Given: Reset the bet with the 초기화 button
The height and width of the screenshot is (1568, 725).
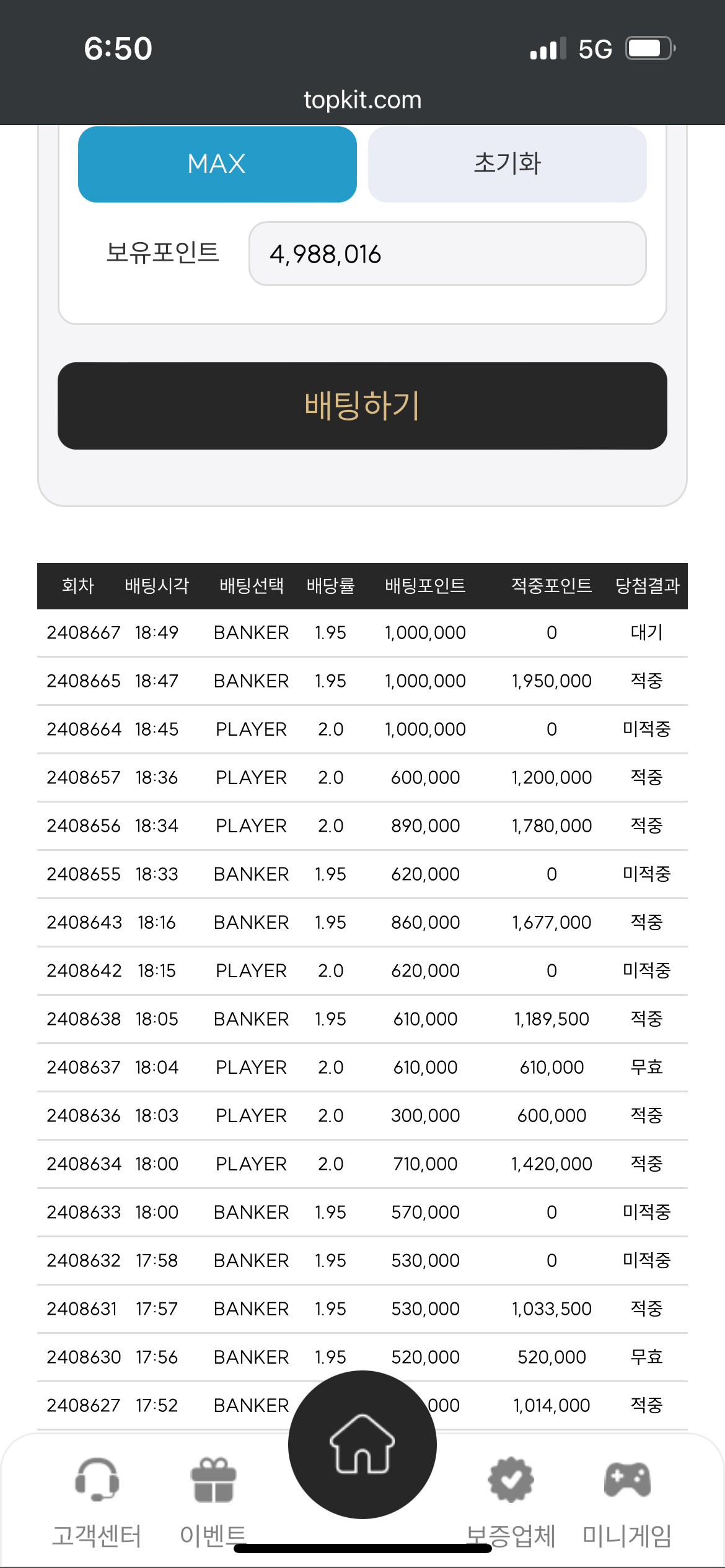Looking at the screenshot, I should coord(507,164).
